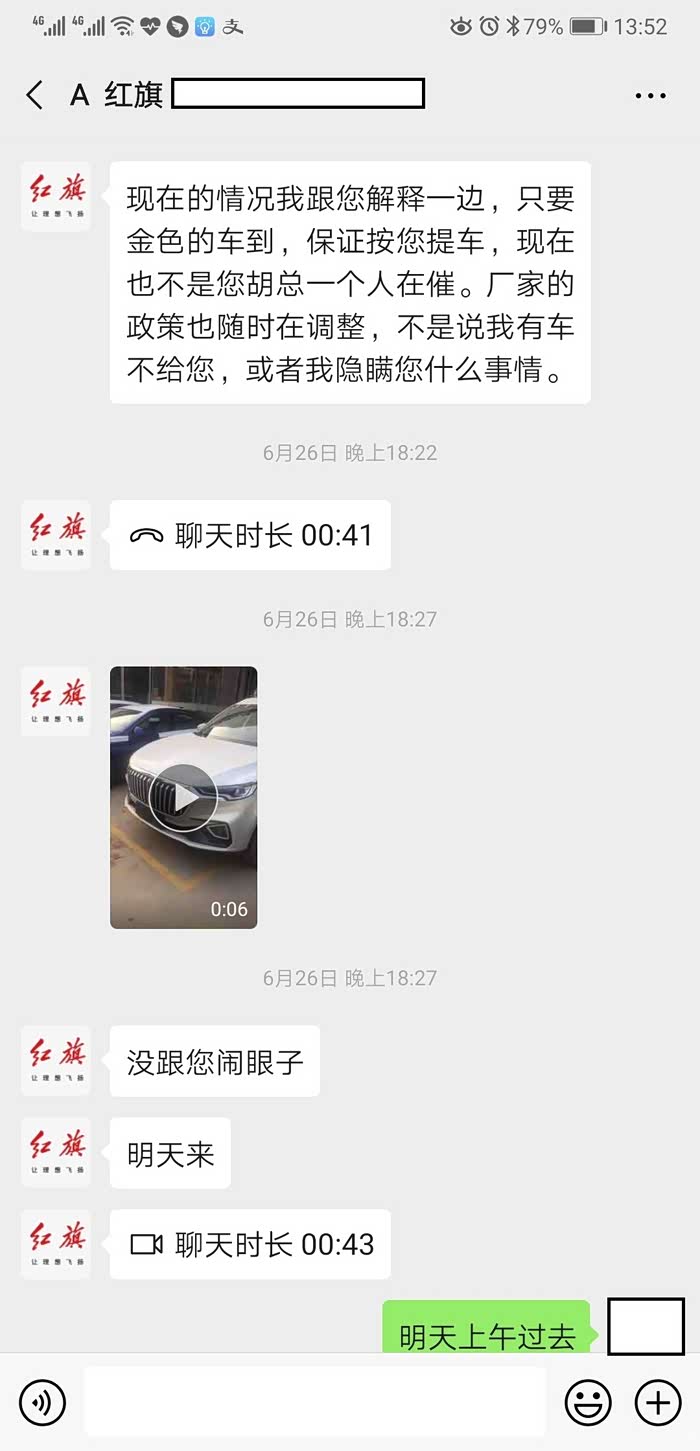Viewport: 700px width, 1451px height.
Task: Go back from the 红旗 chat
Action: coord(35,95)
